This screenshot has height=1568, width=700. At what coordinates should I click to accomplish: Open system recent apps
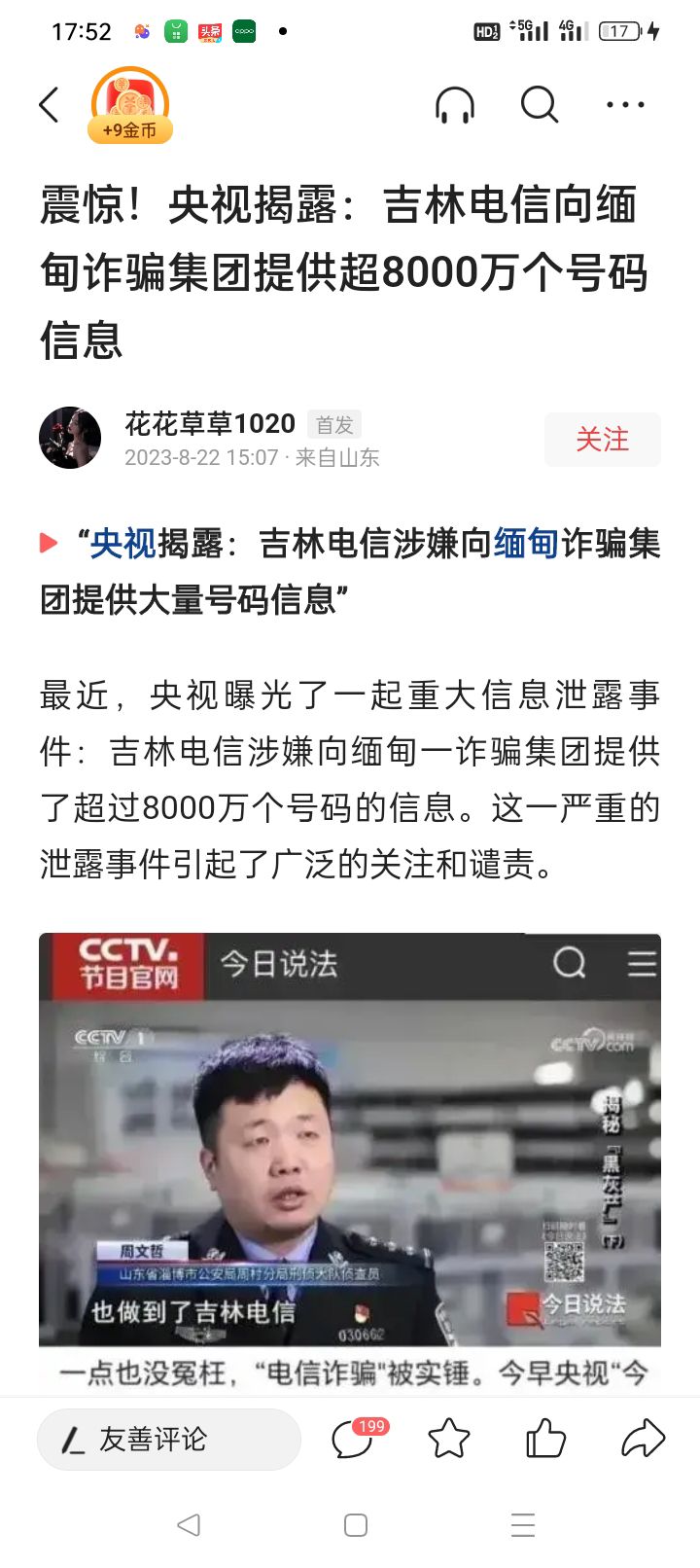pyautogui.click(x=523, y=1525)
